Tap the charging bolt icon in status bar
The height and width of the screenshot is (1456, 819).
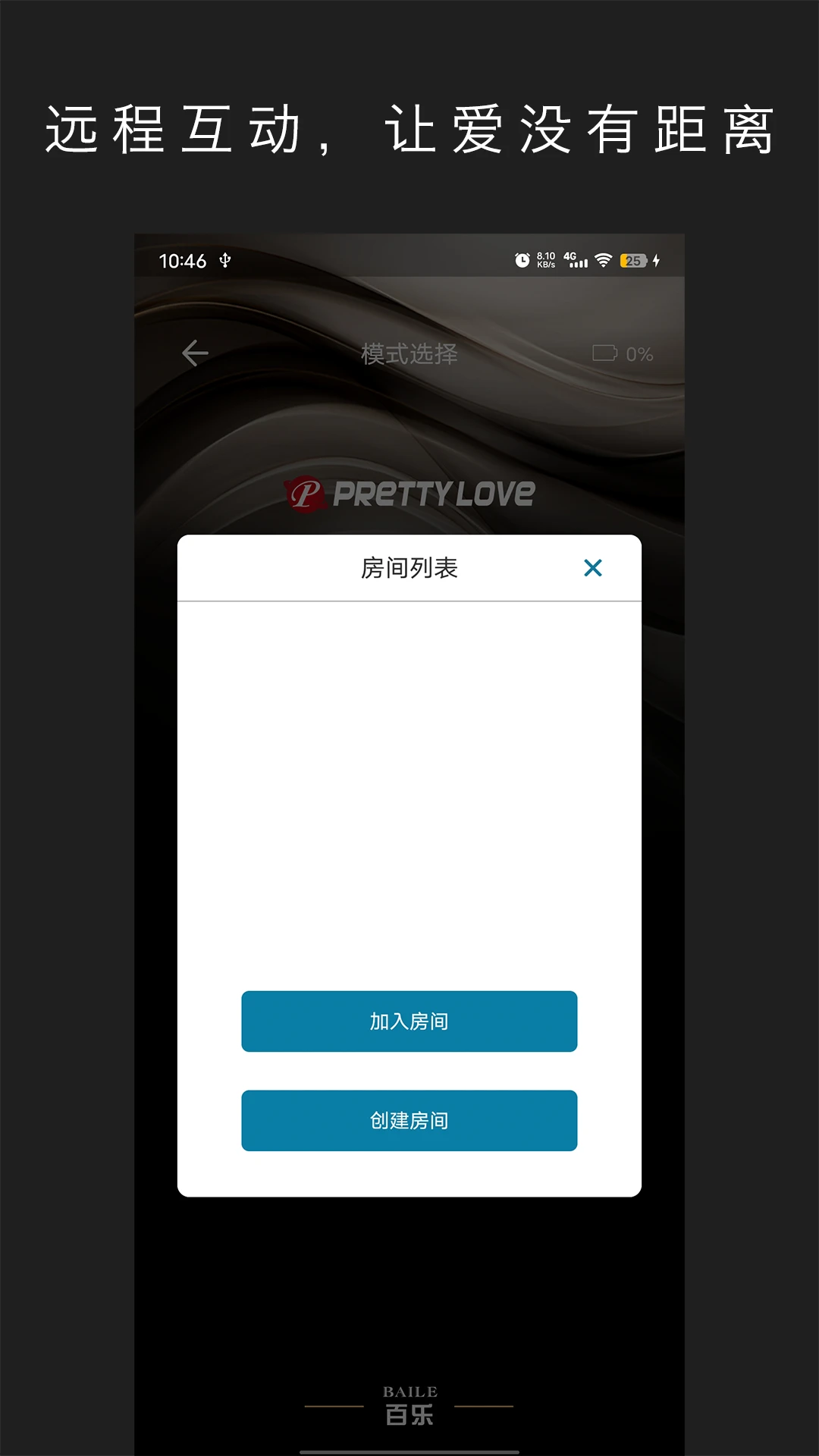656,259
